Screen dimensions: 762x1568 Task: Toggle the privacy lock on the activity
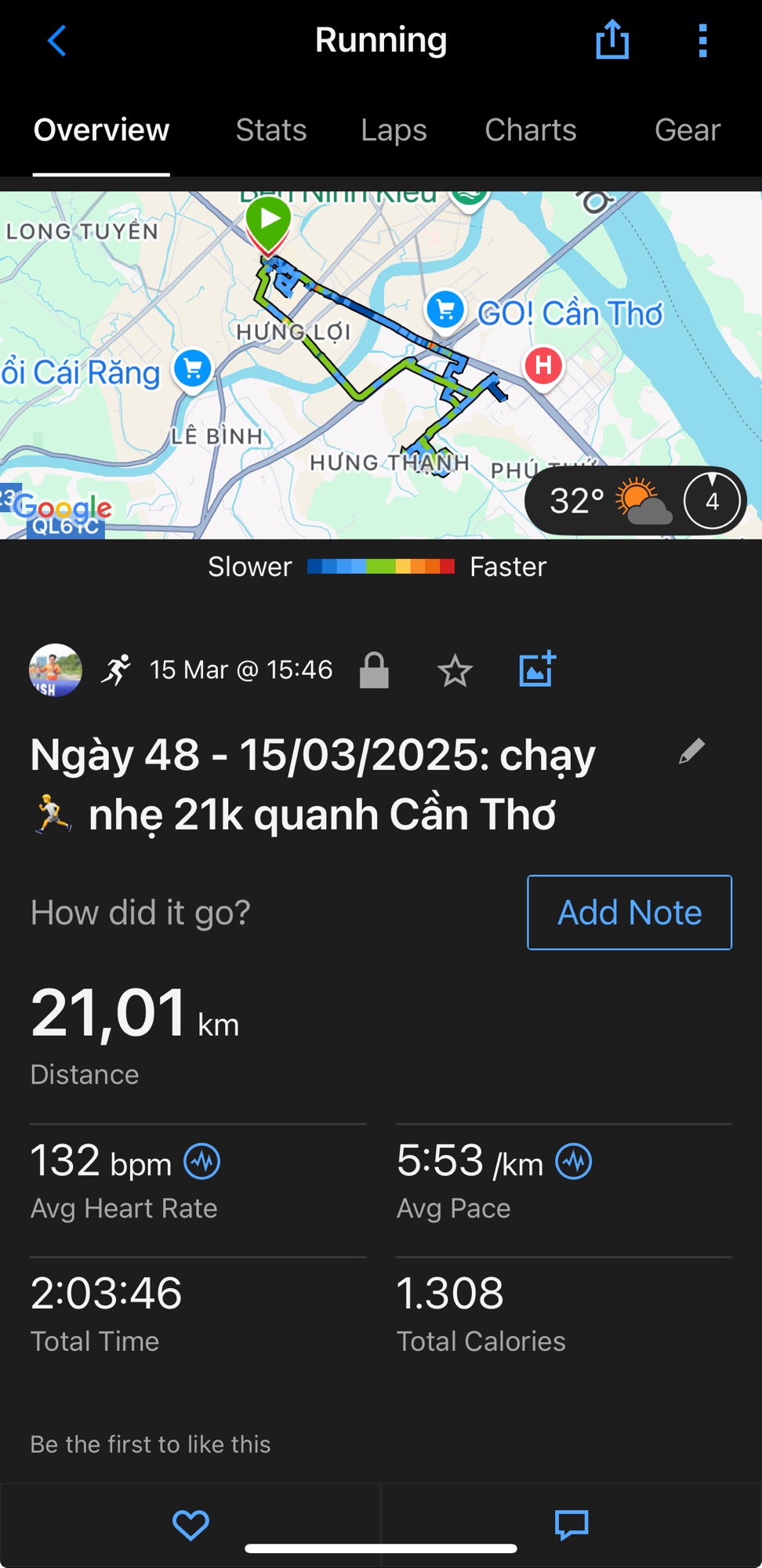(x=375, y=670)
